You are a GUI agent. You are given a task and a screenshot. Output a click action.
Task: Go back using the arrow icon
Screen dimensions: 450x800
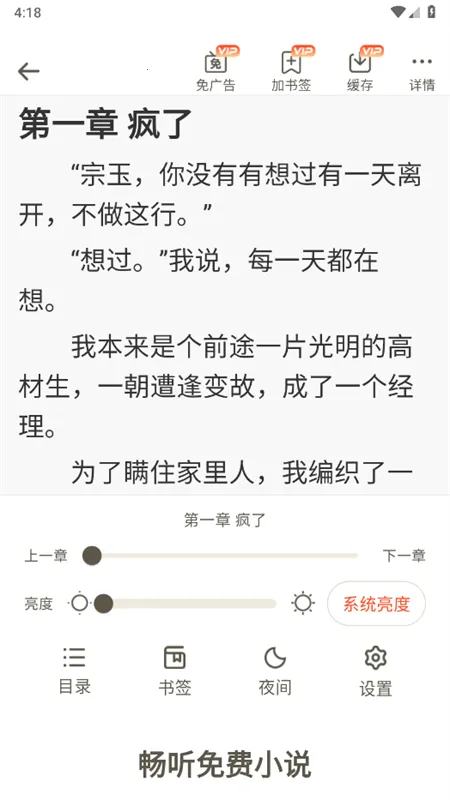pyautogui.click(x=29, y=71)
